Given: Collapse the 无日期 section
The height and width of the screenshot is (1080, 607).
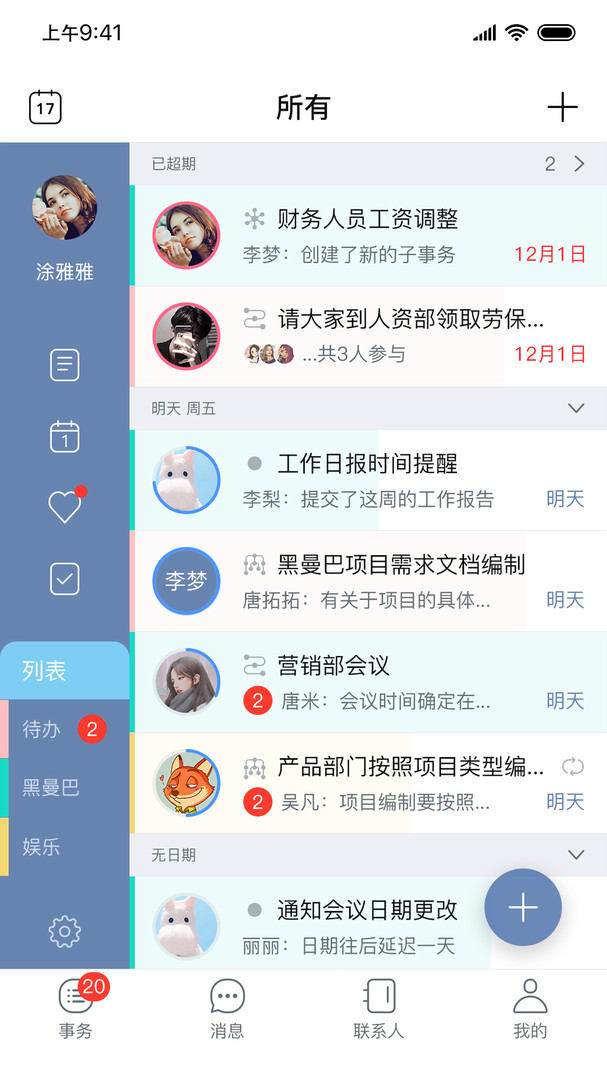Looking at the screenshot, I should pyautogui.click(x=576, y=855).
